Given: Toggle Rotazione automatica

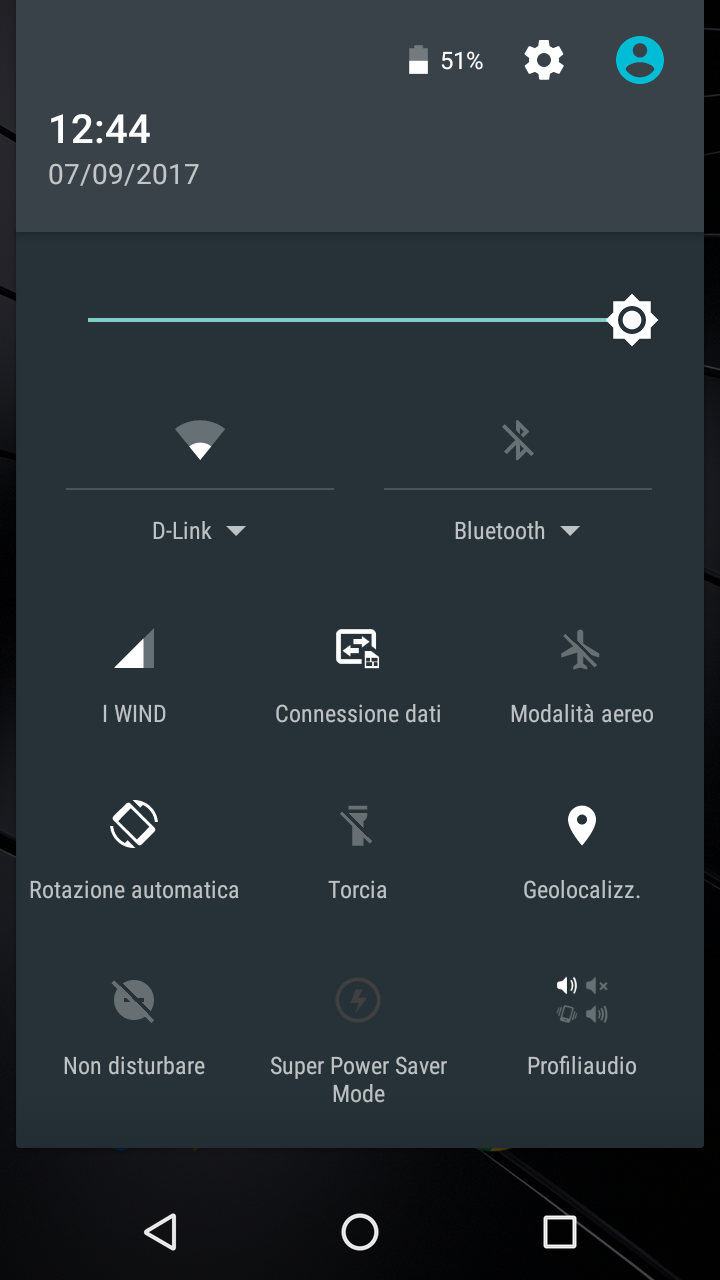Looking at the screenshot, I should coord(134,826).
